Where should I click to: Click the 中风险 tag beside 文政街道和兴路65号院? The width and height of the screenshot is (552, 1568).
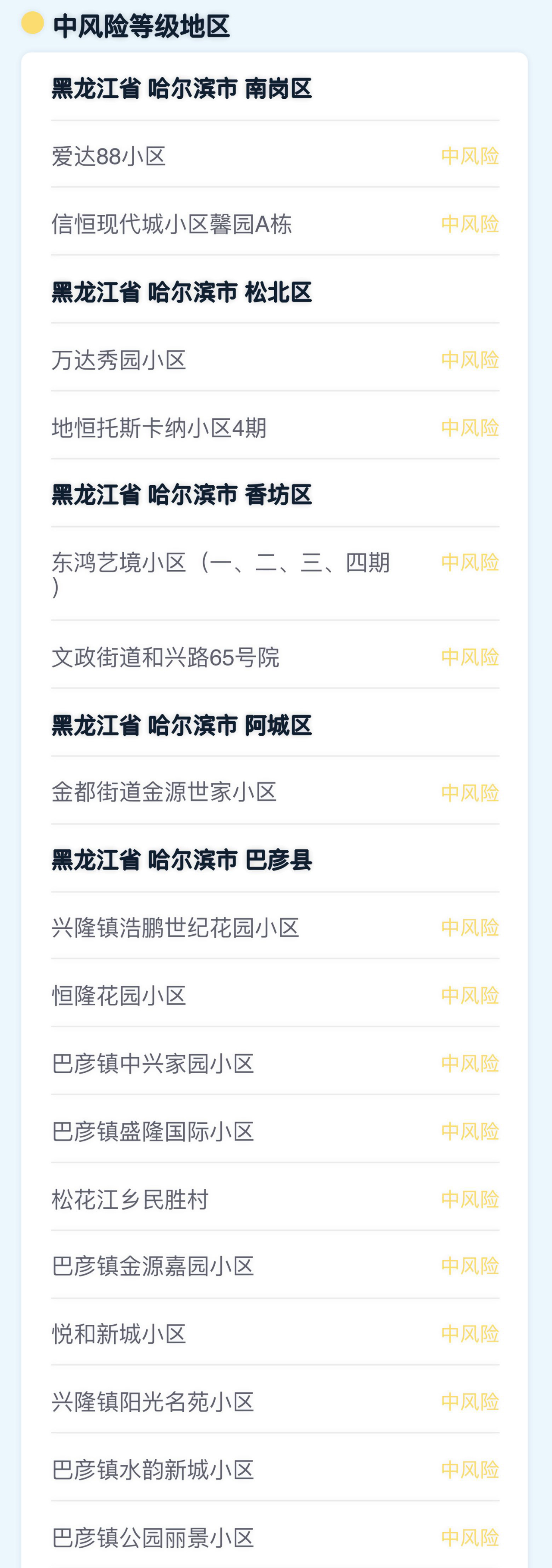coord(469,657)
